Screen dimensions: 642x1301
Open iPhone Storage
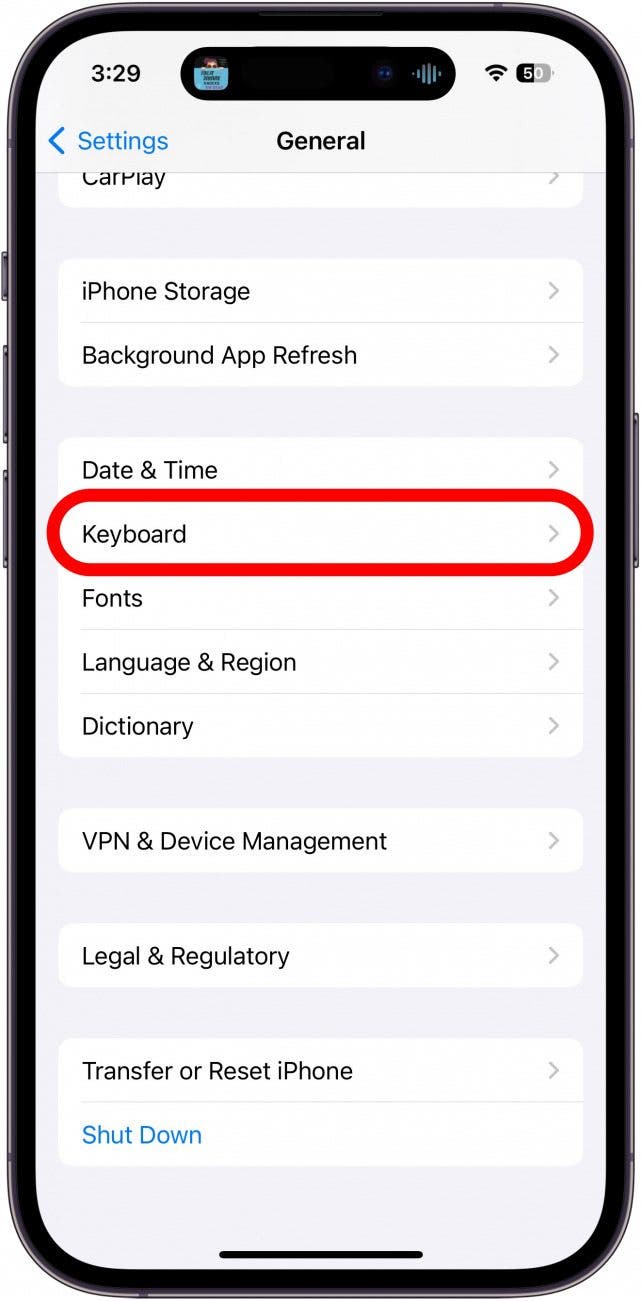320,291
